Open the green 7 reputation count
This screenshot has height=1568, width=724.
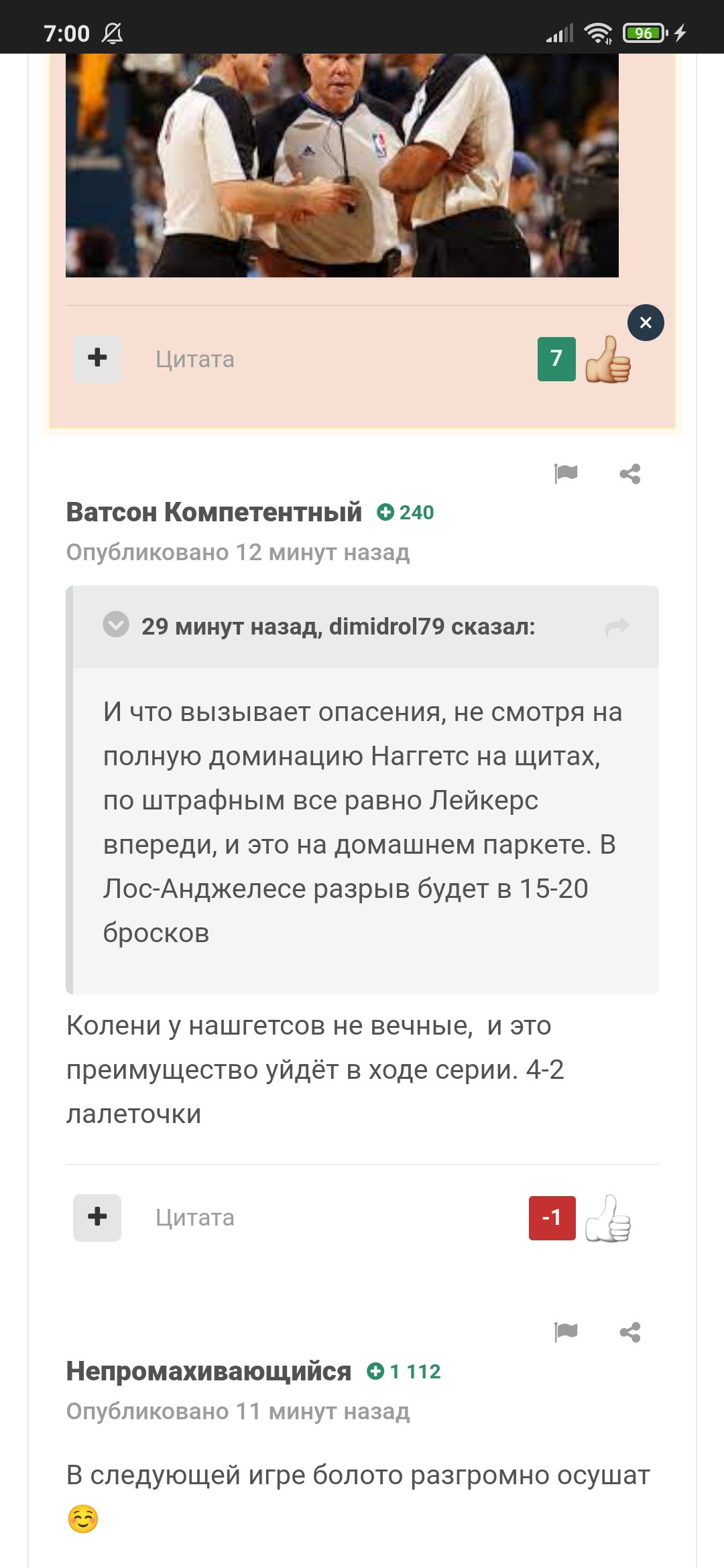(556, 359)
